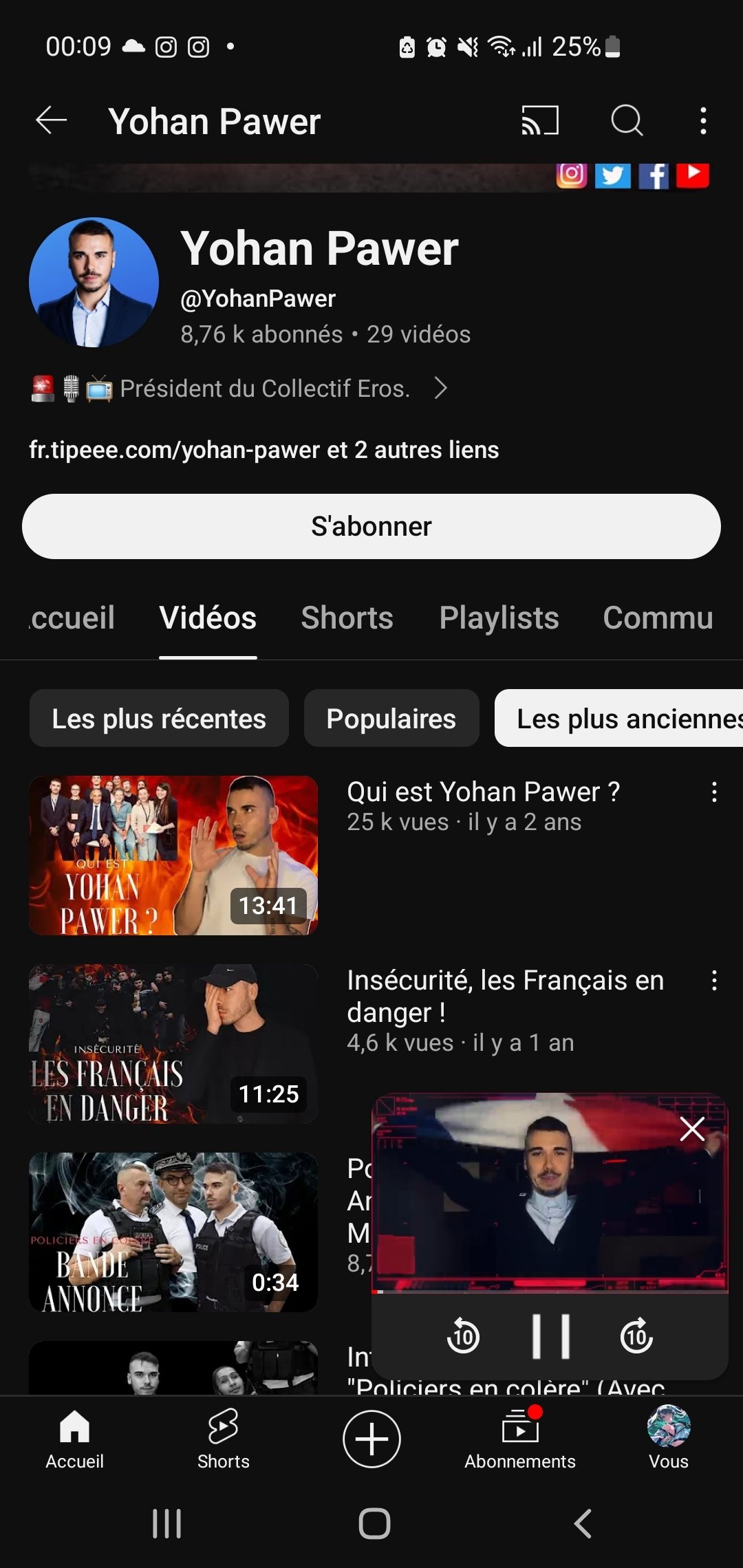Open the video Qui est Yohan Pawer ?
The height and width of the screenshot is (1568, 743).
pyautogui.click(x=483, y=792)
